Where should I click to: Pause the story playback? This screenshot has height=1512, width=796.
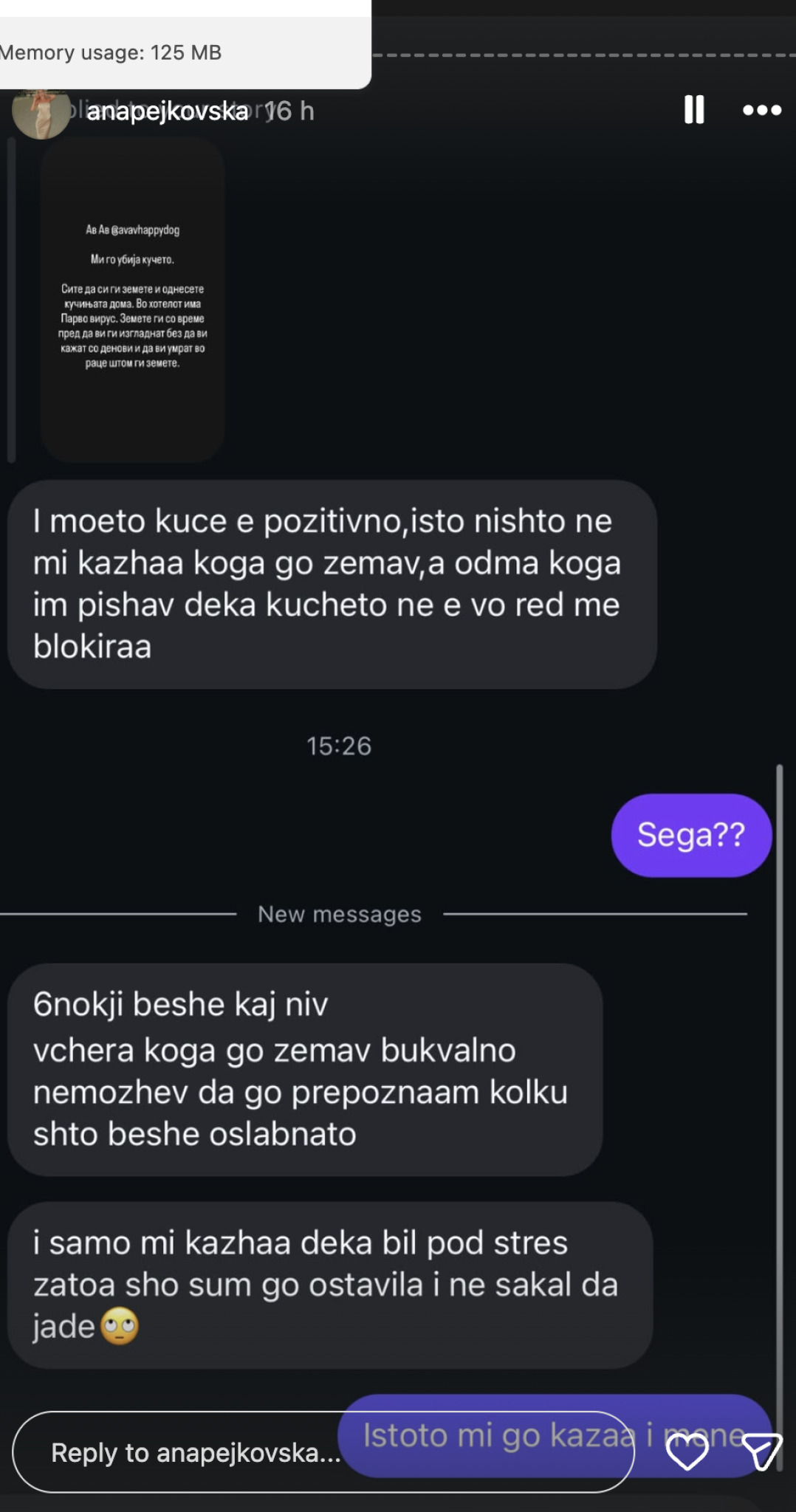tap(693, 110)
